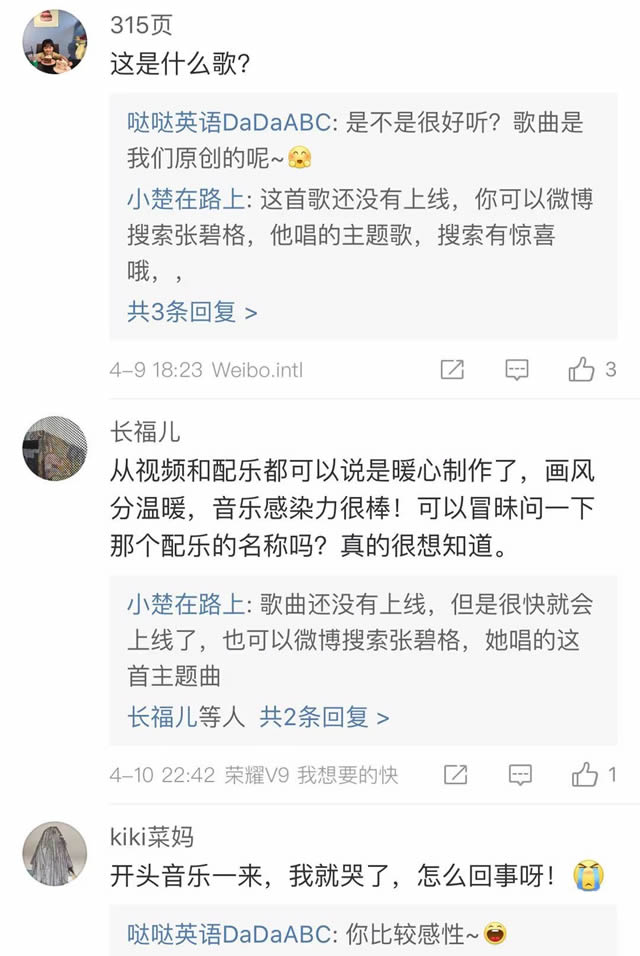This screenshot has width=640, height=956.
Task: Reply to 315页's comment
Action: (x=516, y=370)
